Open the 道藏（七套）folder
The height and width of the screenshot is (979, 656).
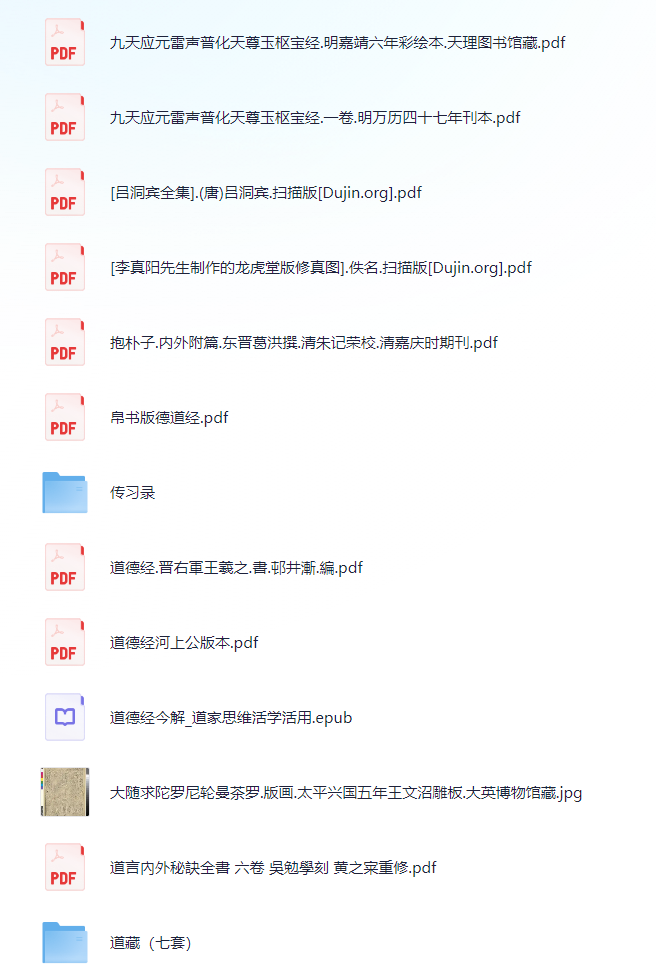tap(150, 943)
